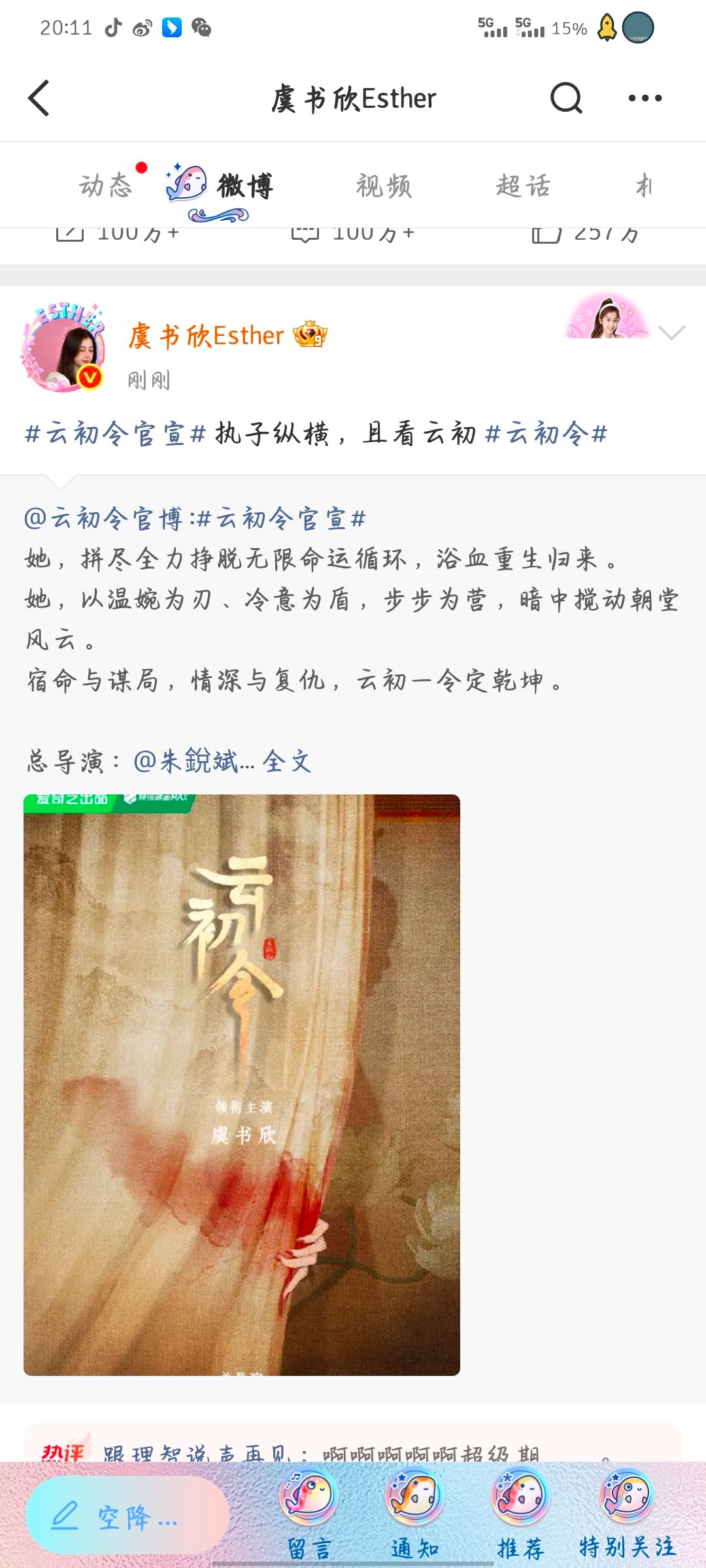Switch to the 超话 tab
Screen dimensions: 706x1568
(x=524, y=185)
